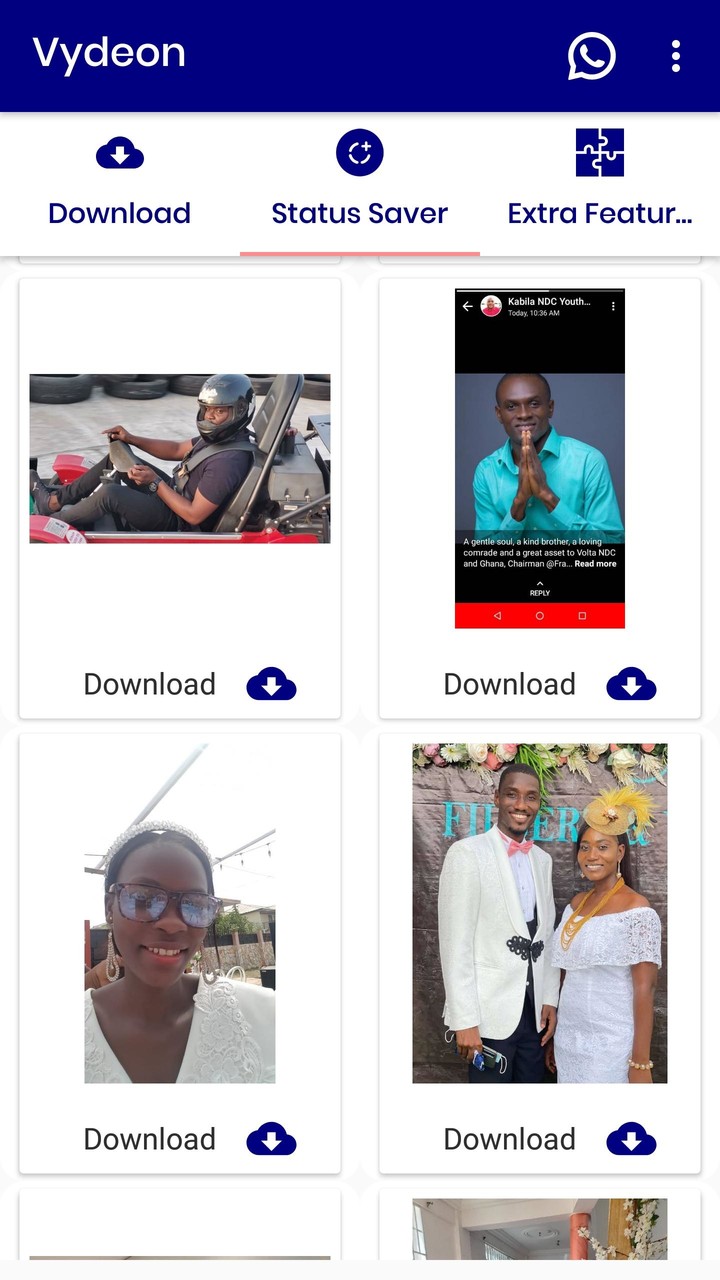720x1280 pixels.
Task: Open the go-kart driver photo
Action: (x=180, y=459)
